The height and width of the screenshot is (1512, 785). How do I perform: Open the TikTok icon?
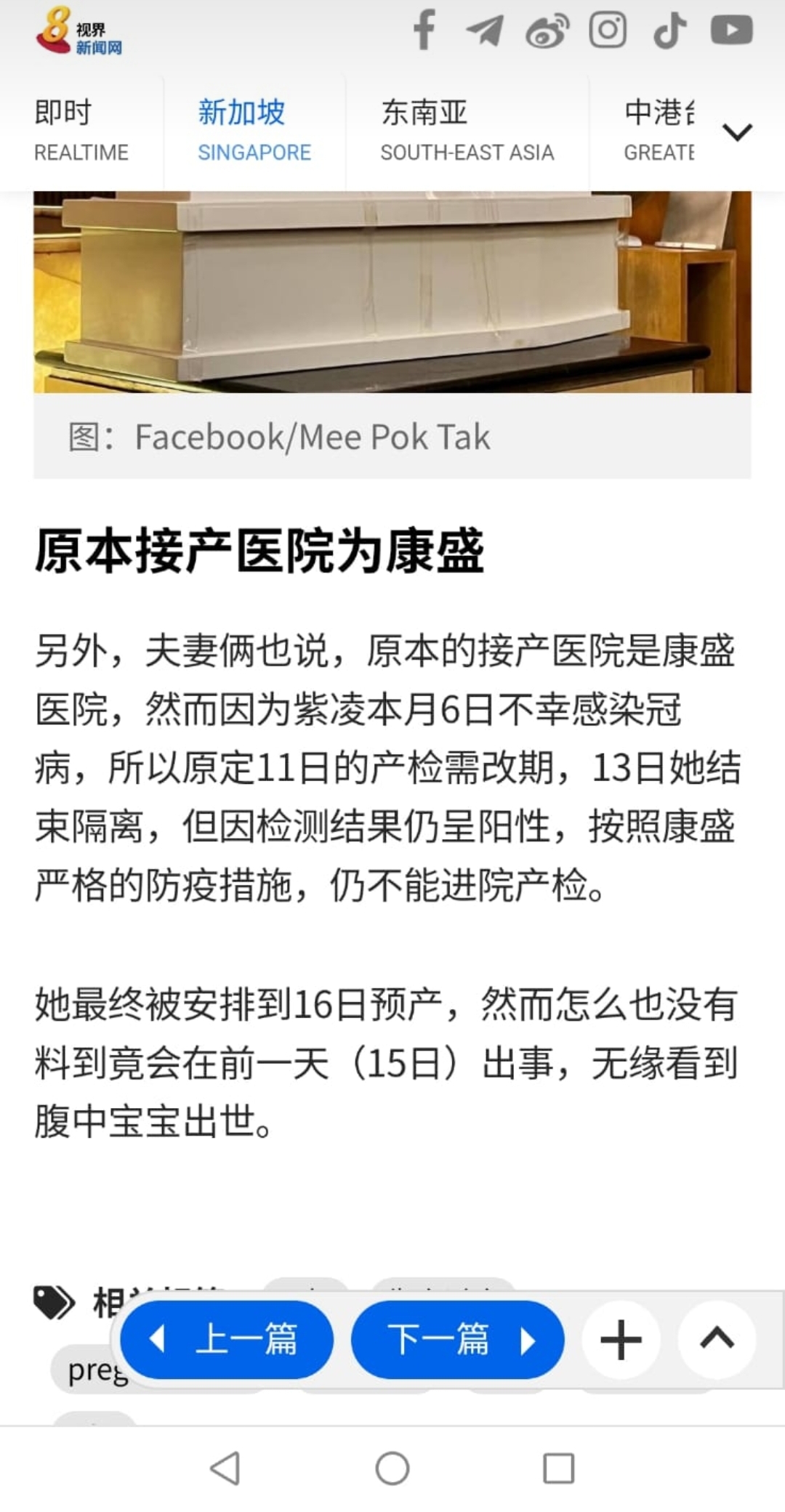point(669,31)
